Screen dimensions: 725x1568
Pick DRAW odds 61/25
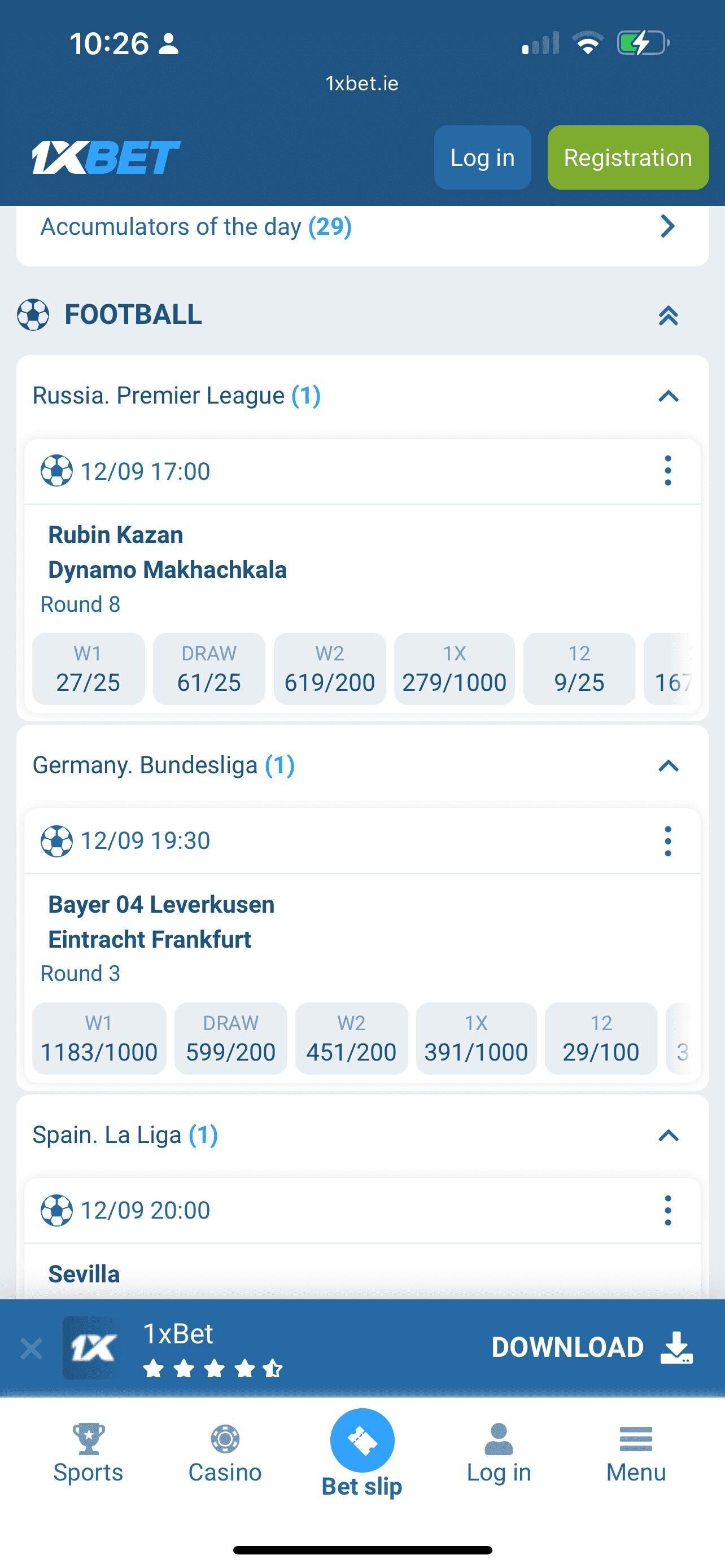209,669
